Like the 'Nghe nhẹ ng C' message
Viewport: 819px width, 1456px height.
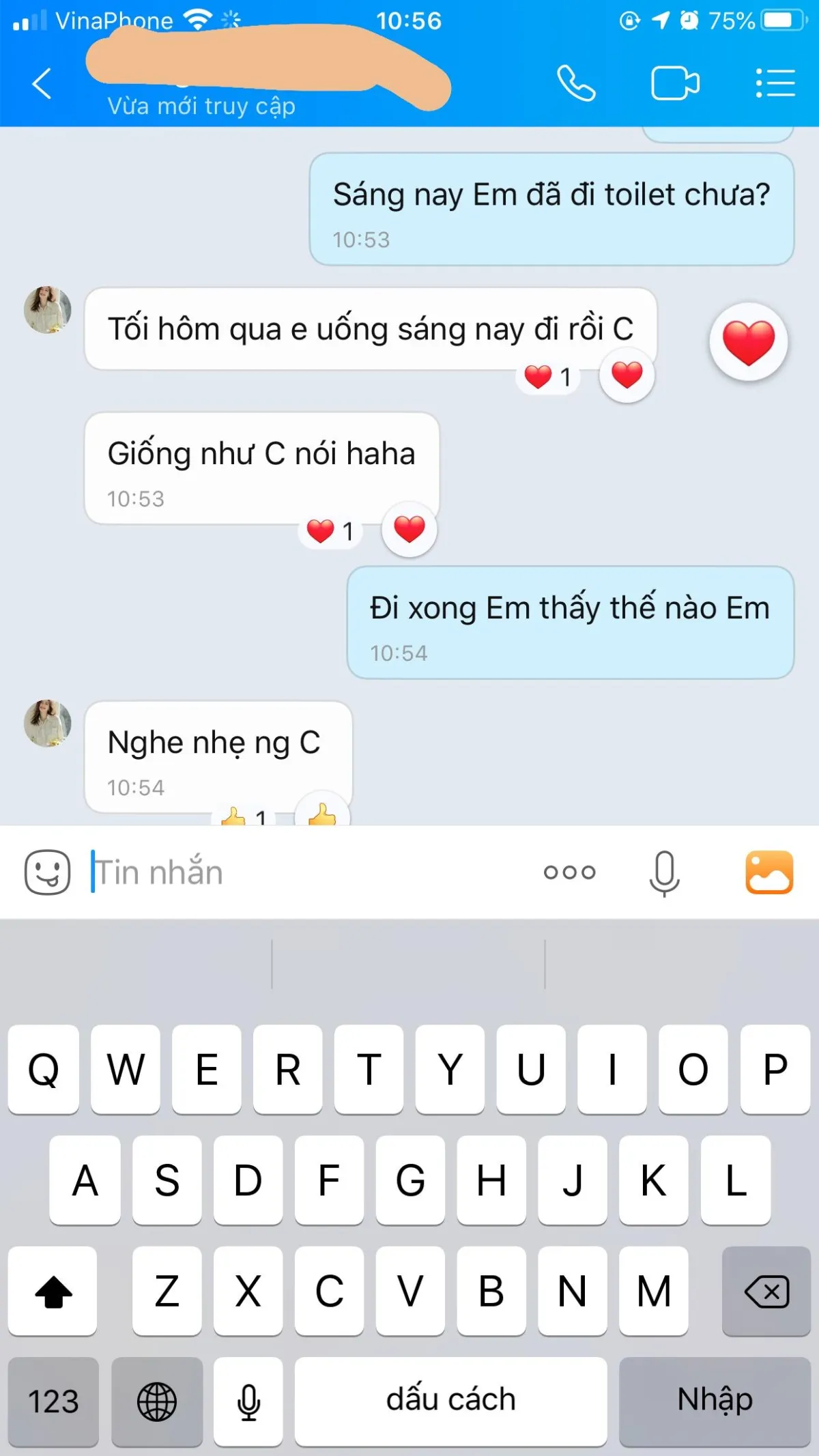(x=322, y=814)
